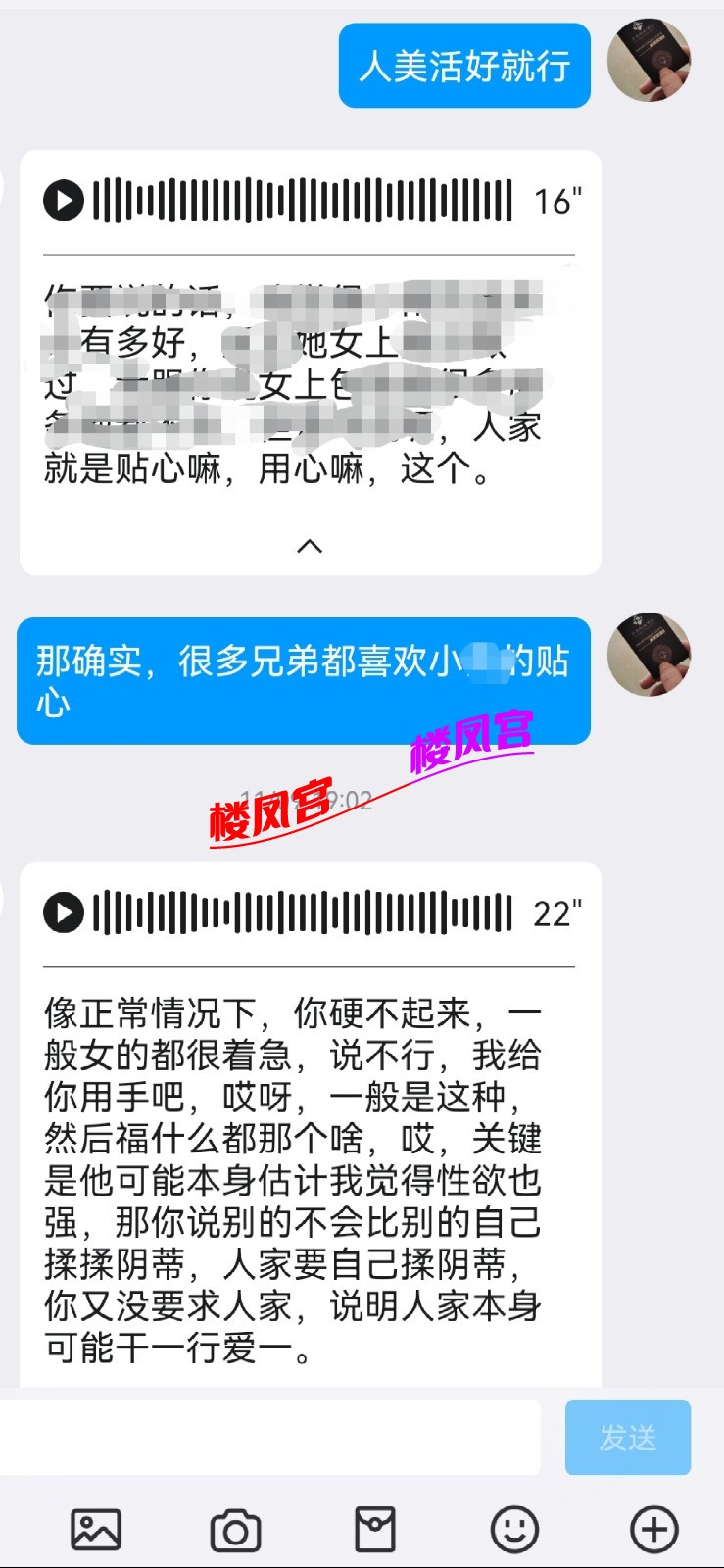Focus the message text input box
The image size is (724, 1568).
[x=269, y=1438]
